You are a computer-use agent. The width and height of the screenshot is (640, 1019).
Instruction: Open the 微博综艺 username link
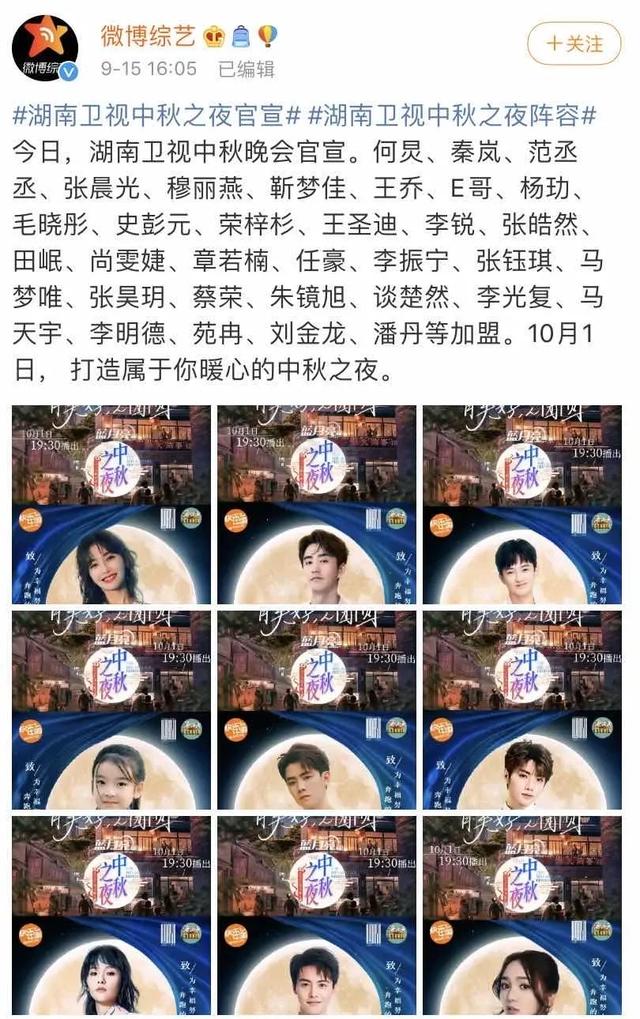[145, 37]
